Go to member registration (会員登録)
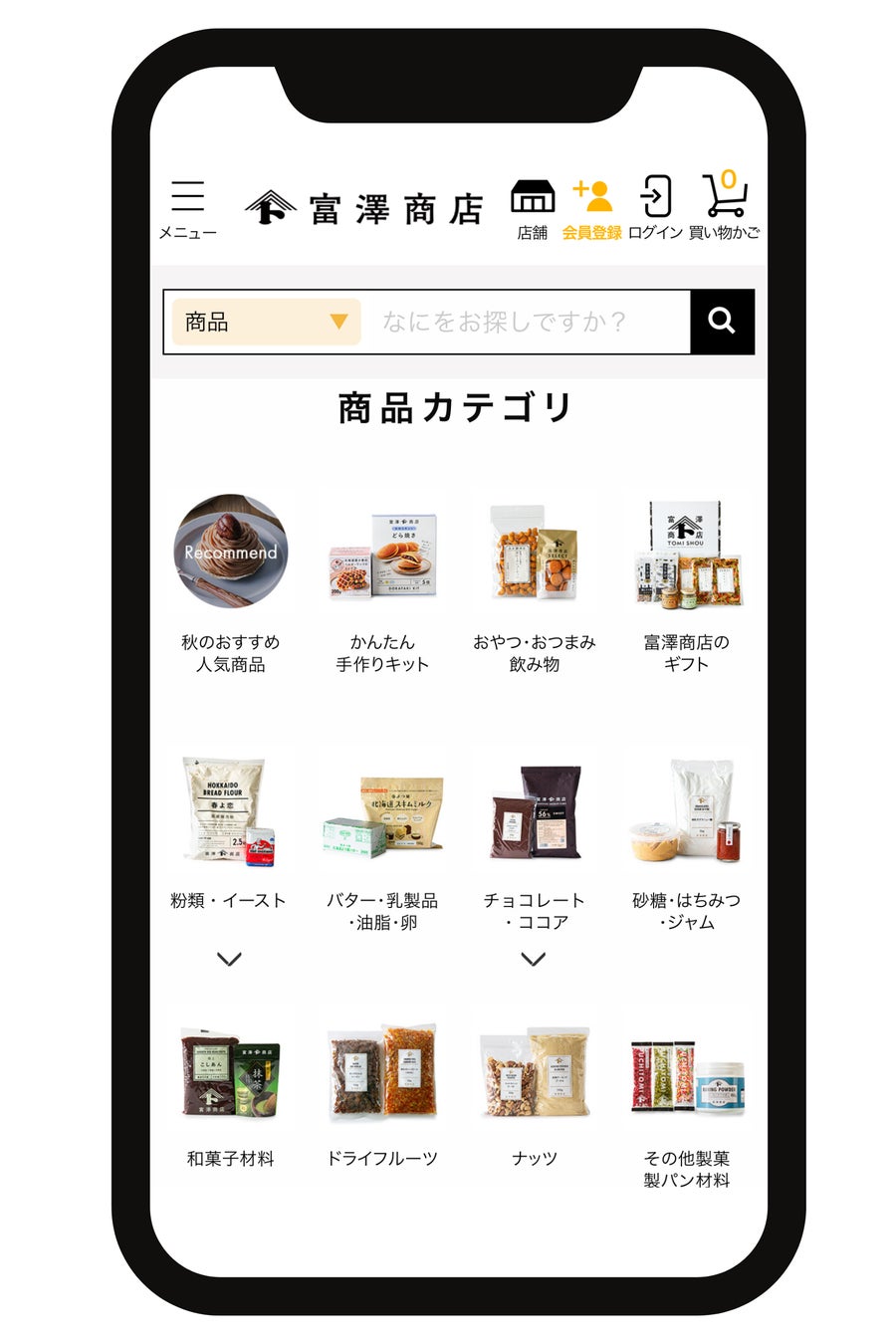This screenshot has height=1344, width=896. coord(592,207)
